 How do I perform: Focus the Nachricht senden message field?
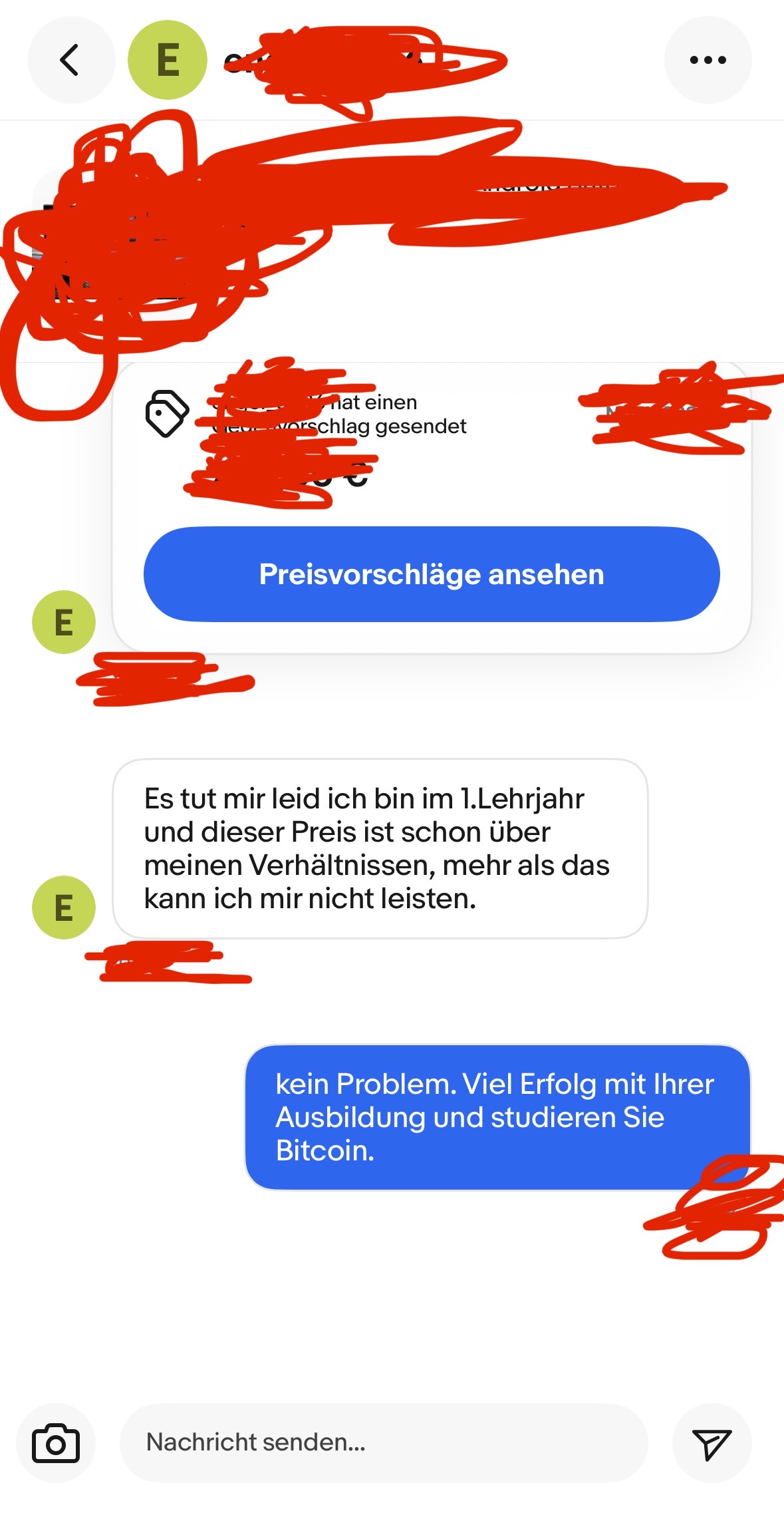pyautogui.click(x=383, y=1442)
